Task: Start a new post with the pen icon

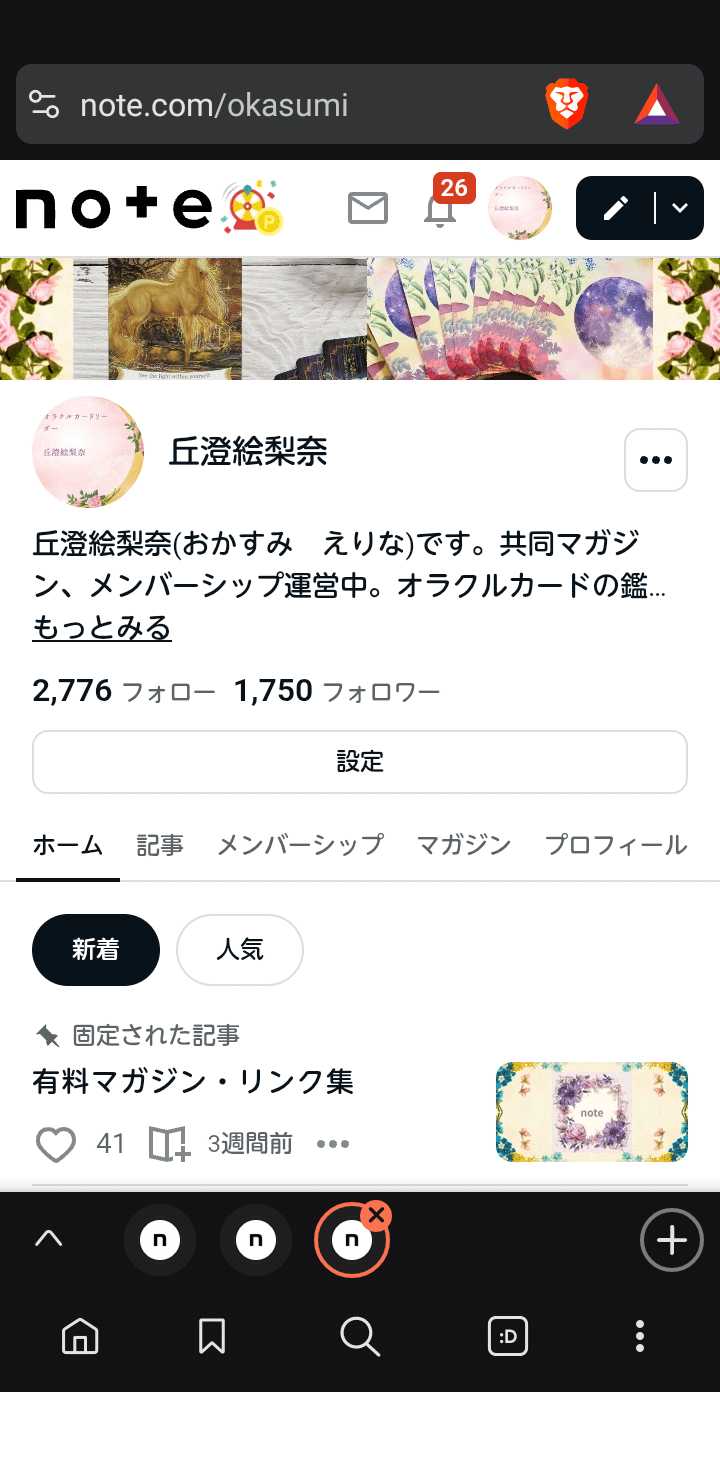Action: click(x=614, y=208)
